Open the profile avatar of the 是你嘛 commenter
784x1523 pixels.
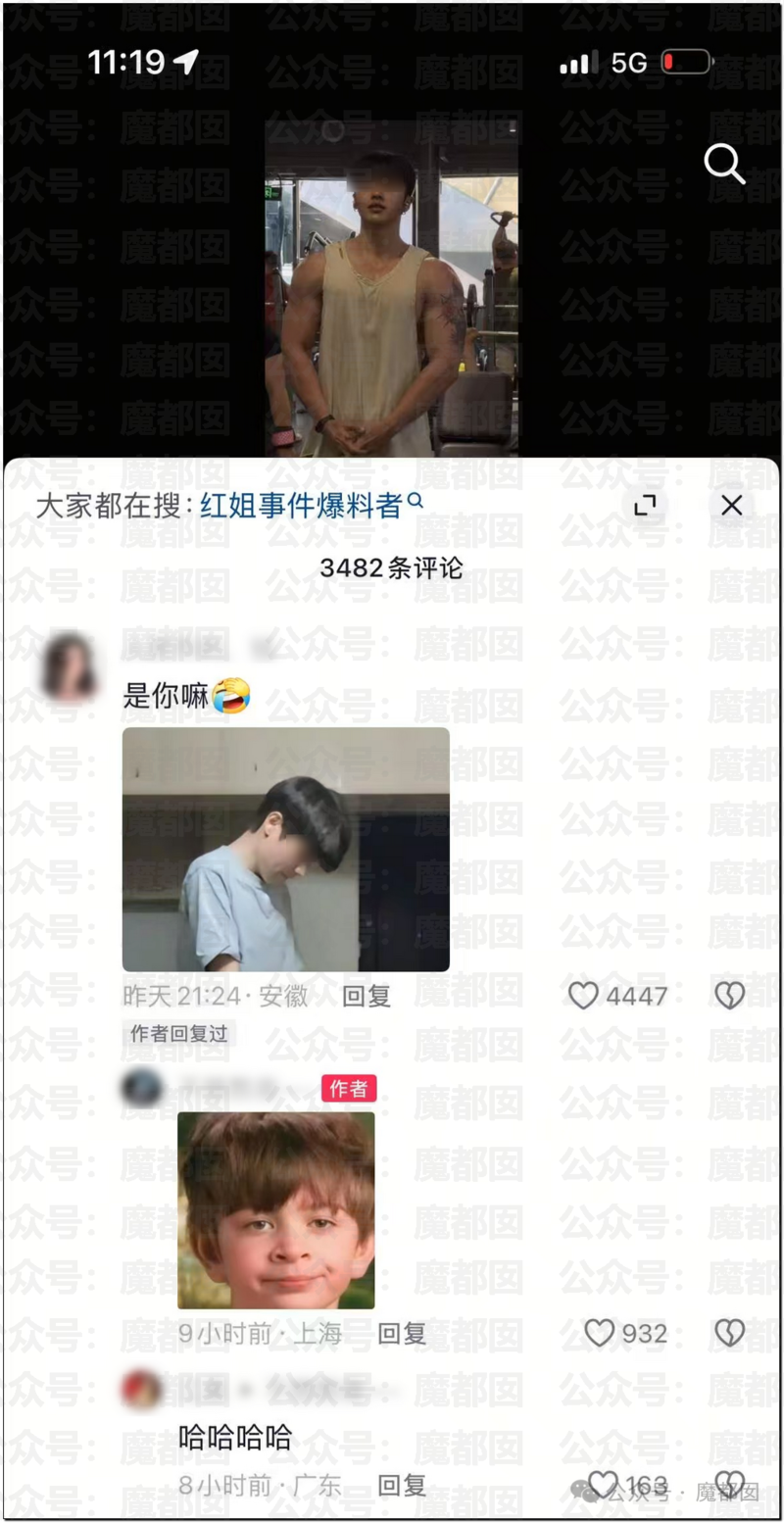click(x=69, y=666)
